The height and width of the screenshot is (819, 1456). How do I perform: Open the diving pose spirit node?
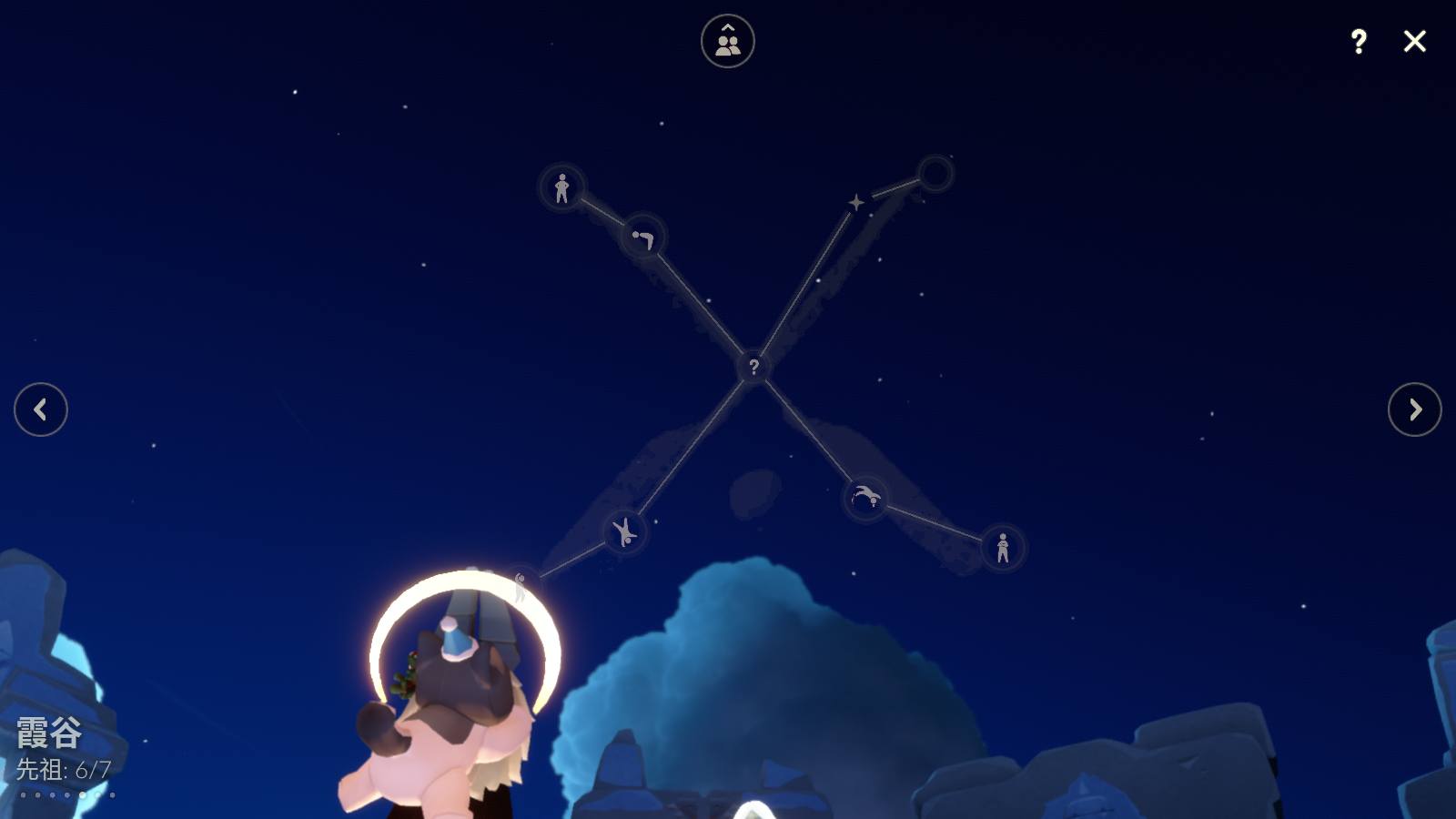[x=865, y=497]
